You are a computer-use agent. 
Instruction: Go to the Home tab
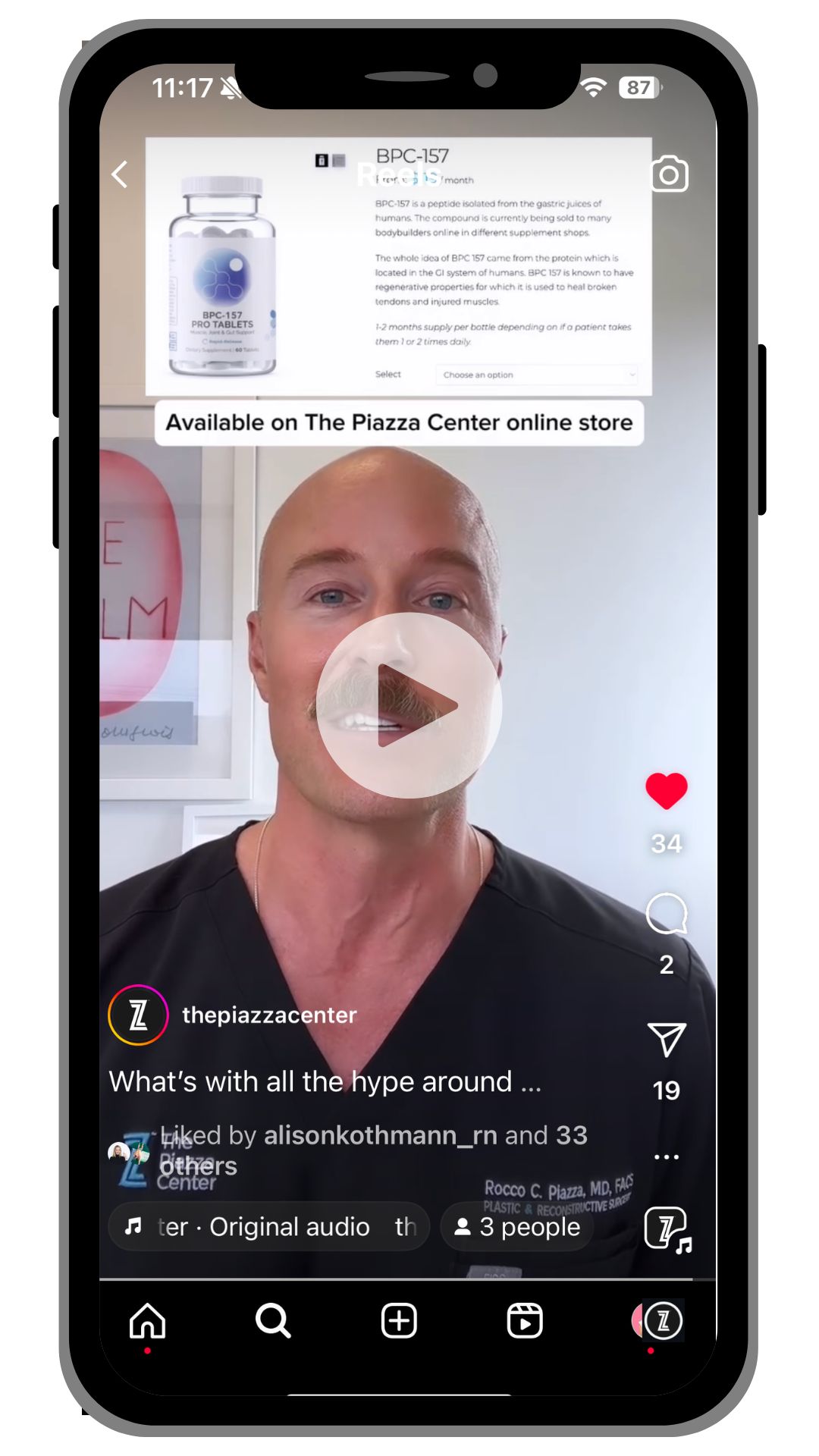tap(147, 1321)
